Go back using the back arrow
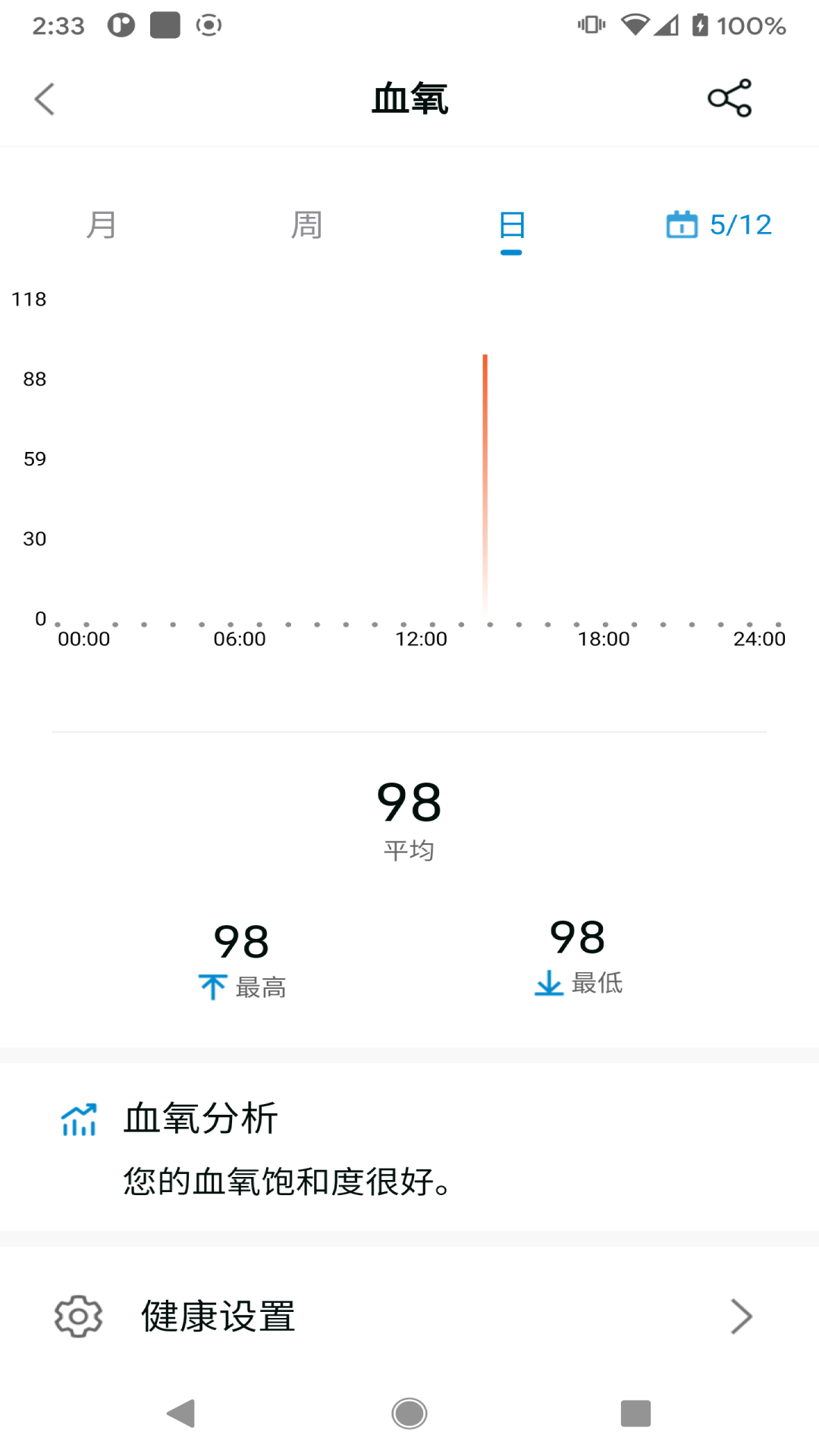This screenshot has height=1456, width=819. [43, 98]
